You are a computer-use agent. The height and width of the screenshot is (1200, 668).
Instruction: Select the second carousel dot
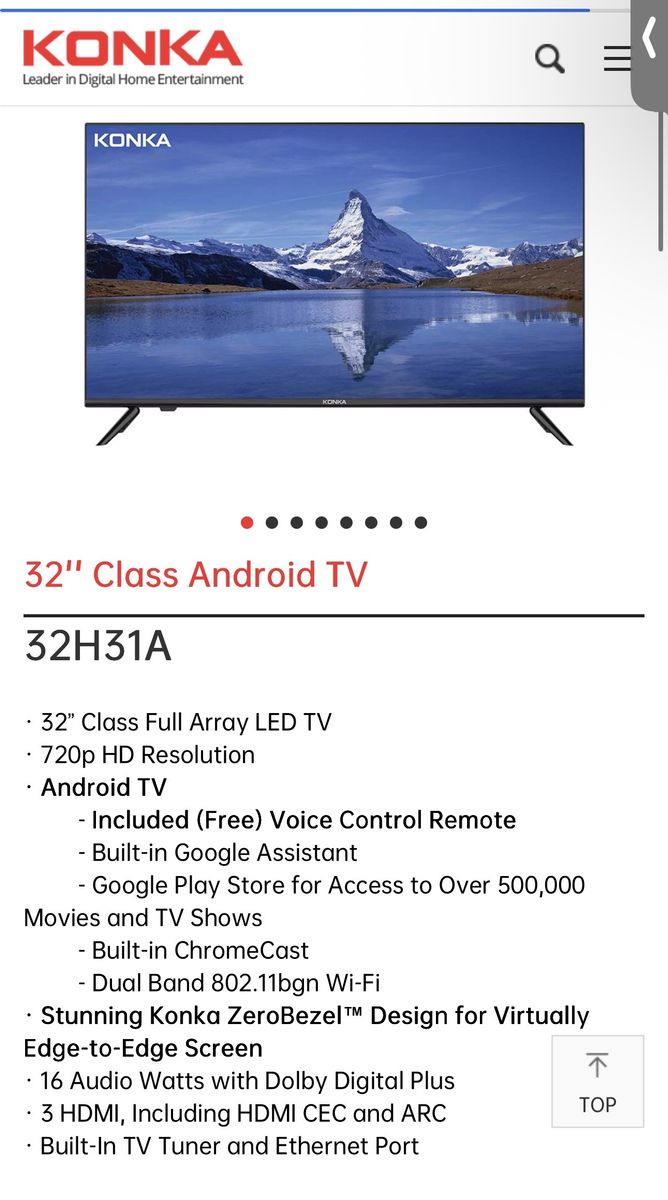(272, 522)
